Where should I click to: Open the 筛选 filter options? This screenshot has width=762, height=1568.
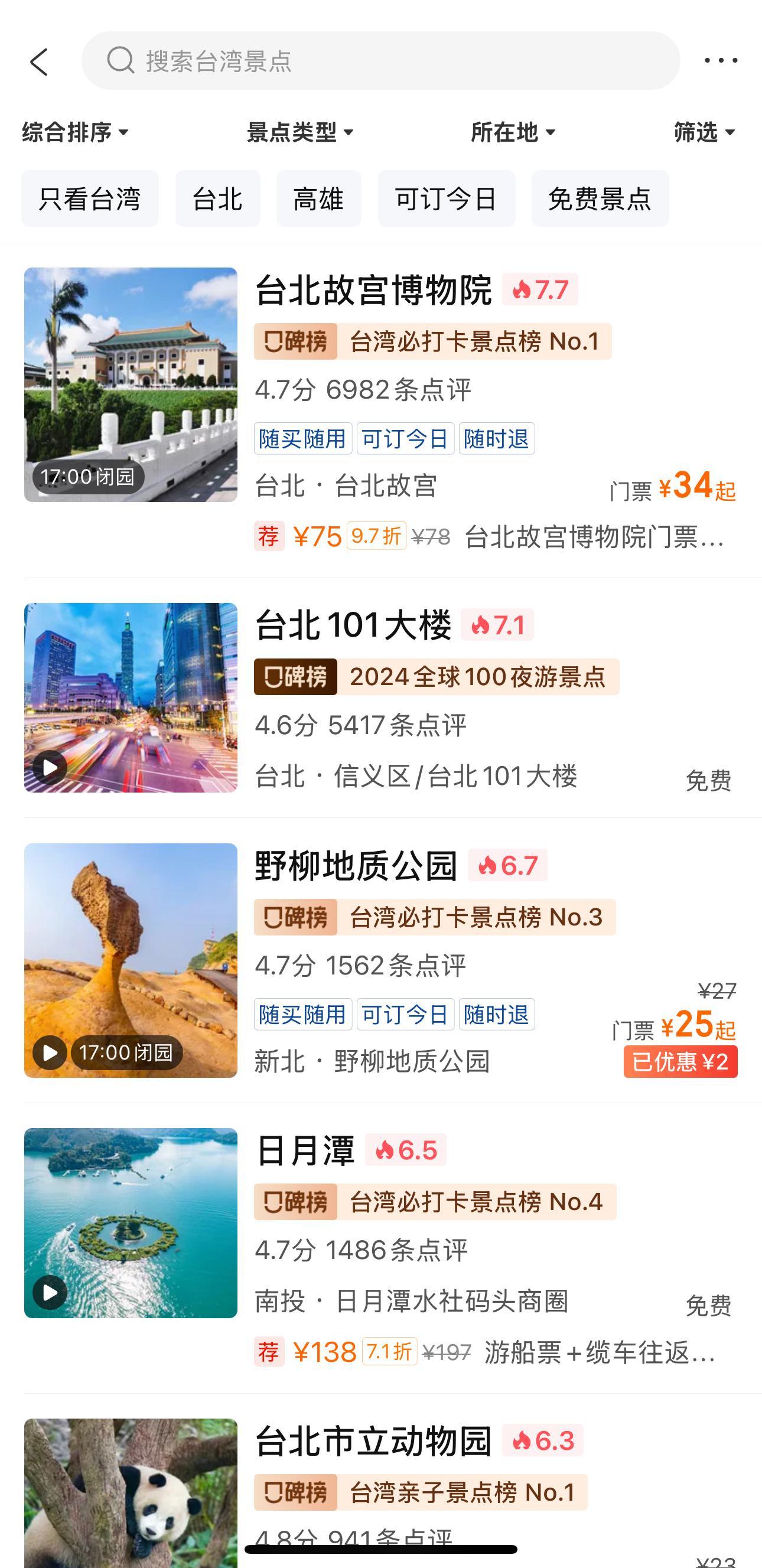[x=704, y=132]
